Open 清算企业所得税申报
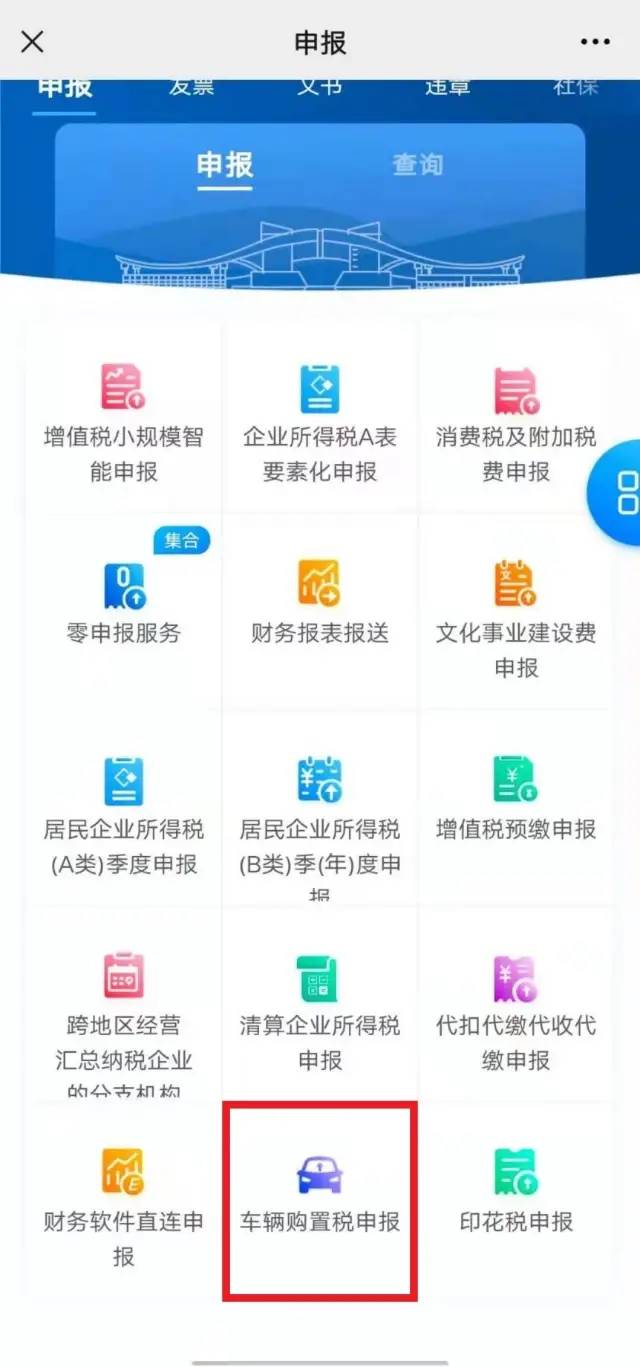This screenshot has width=640, height=1367. (320, 1005)
